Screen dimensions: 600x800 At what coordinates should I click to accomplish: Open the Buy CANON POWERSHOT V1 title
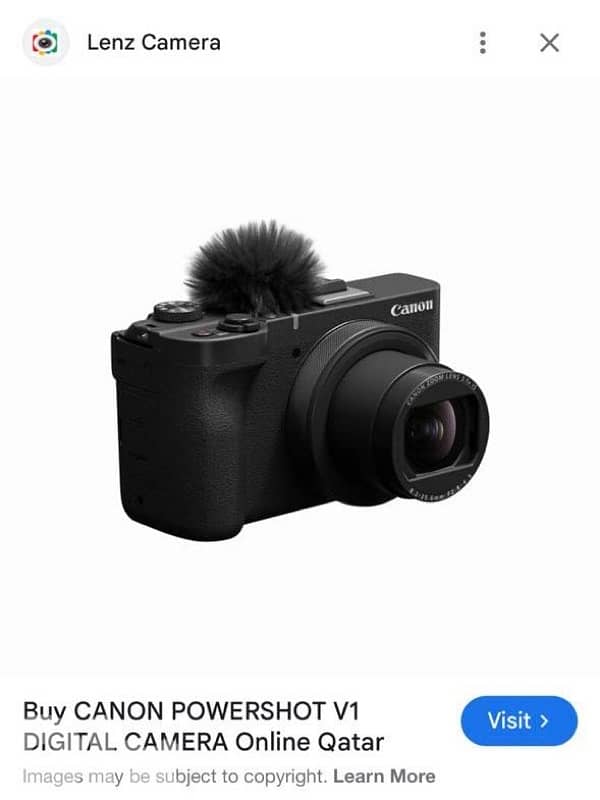[x=203, y=727]
